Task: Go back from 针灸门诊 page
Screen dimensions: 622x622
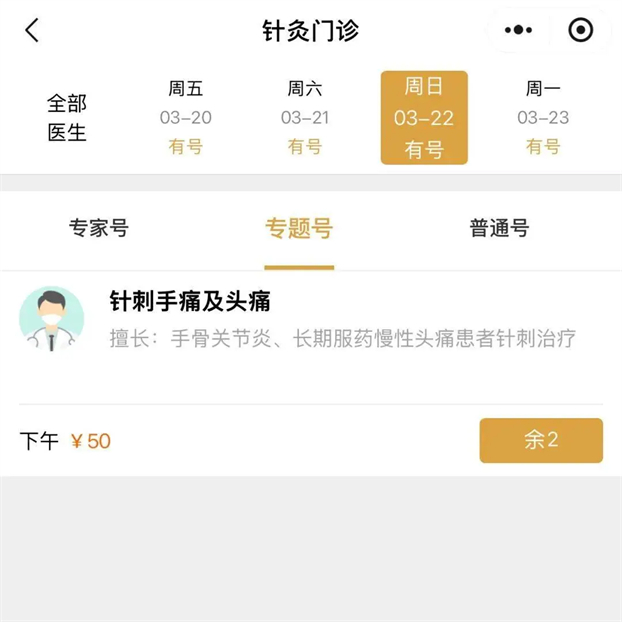Action: click(32, 31)
